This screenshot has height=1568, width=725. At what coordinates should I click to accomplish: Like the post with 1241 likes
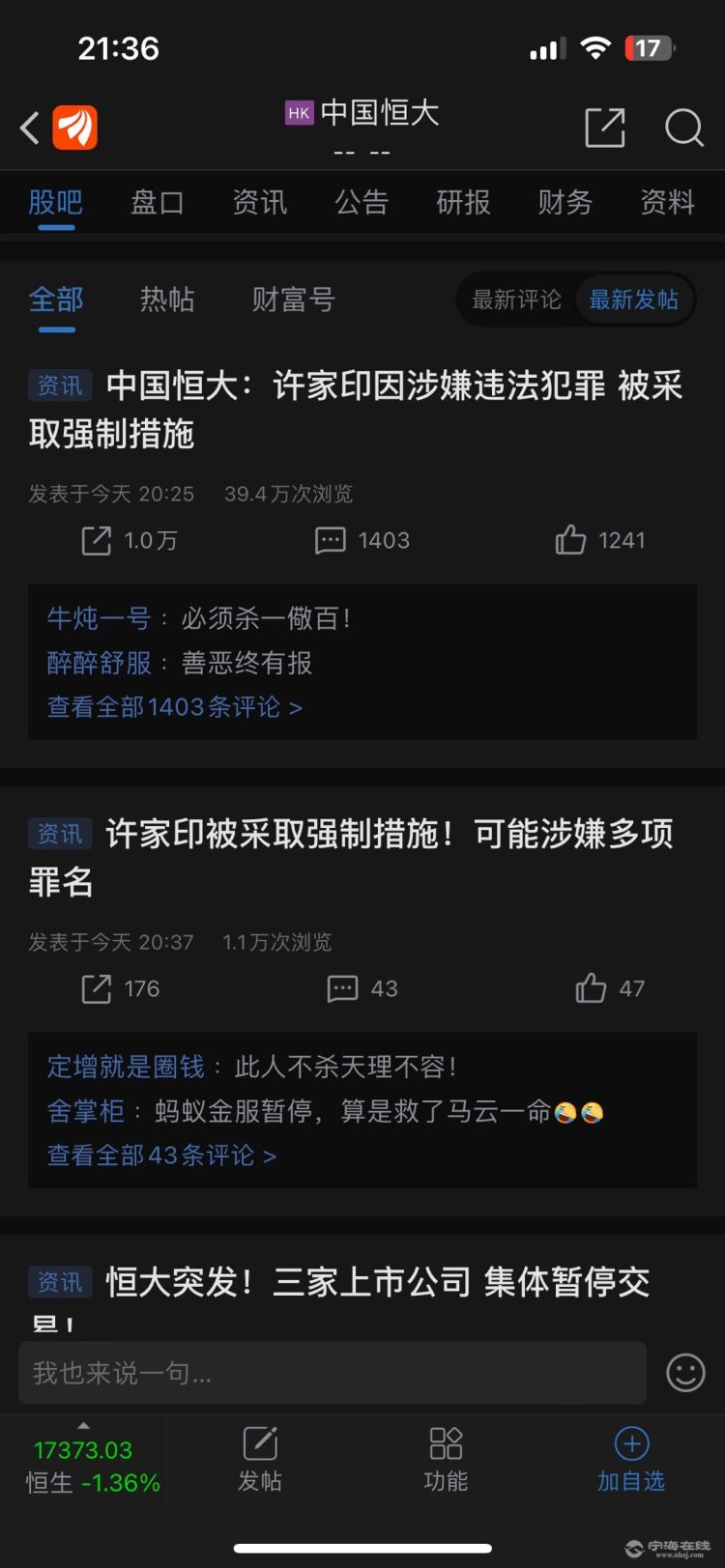pos(599,540)
